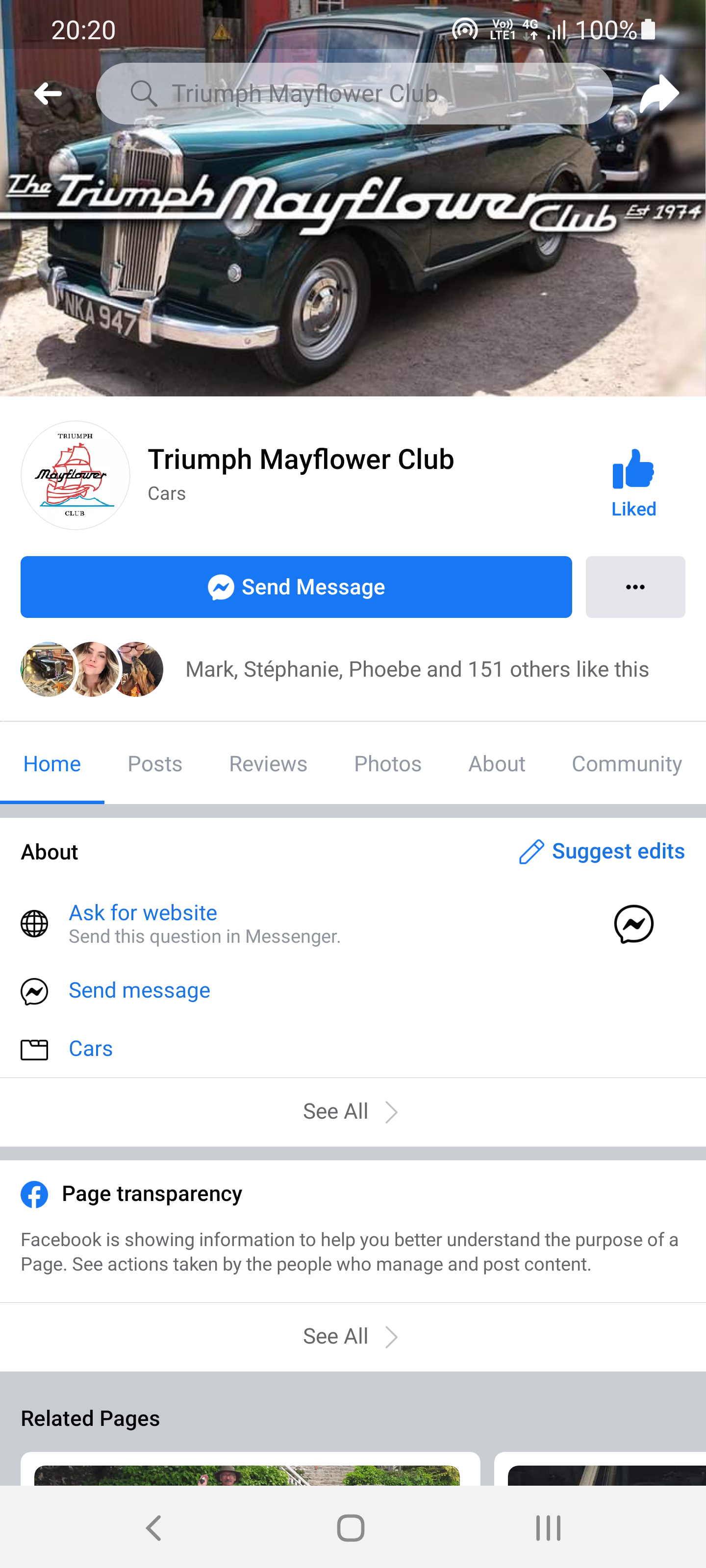Tap the pencil icon next to Suggest edits

tap(532, 852)
